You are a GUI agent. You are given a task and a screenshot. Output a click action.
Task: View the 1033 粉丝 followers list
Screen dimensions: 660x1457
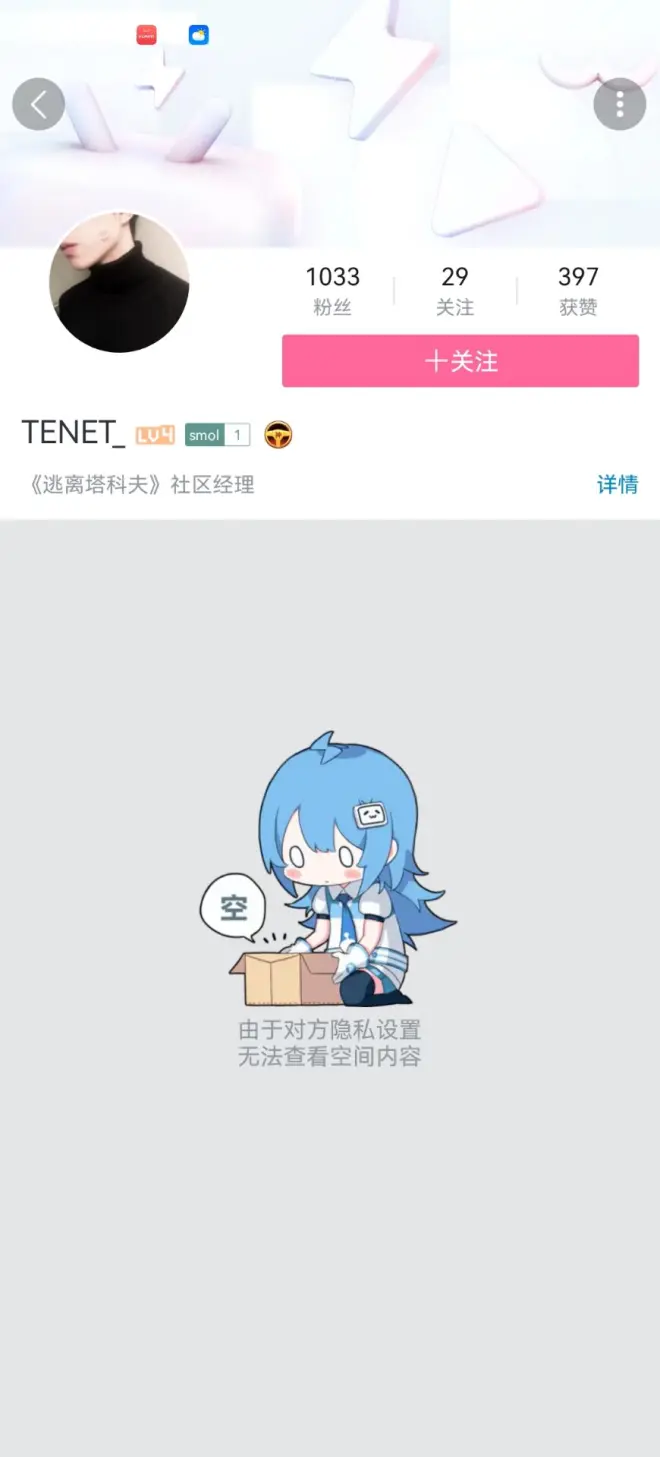coord(332,289)
